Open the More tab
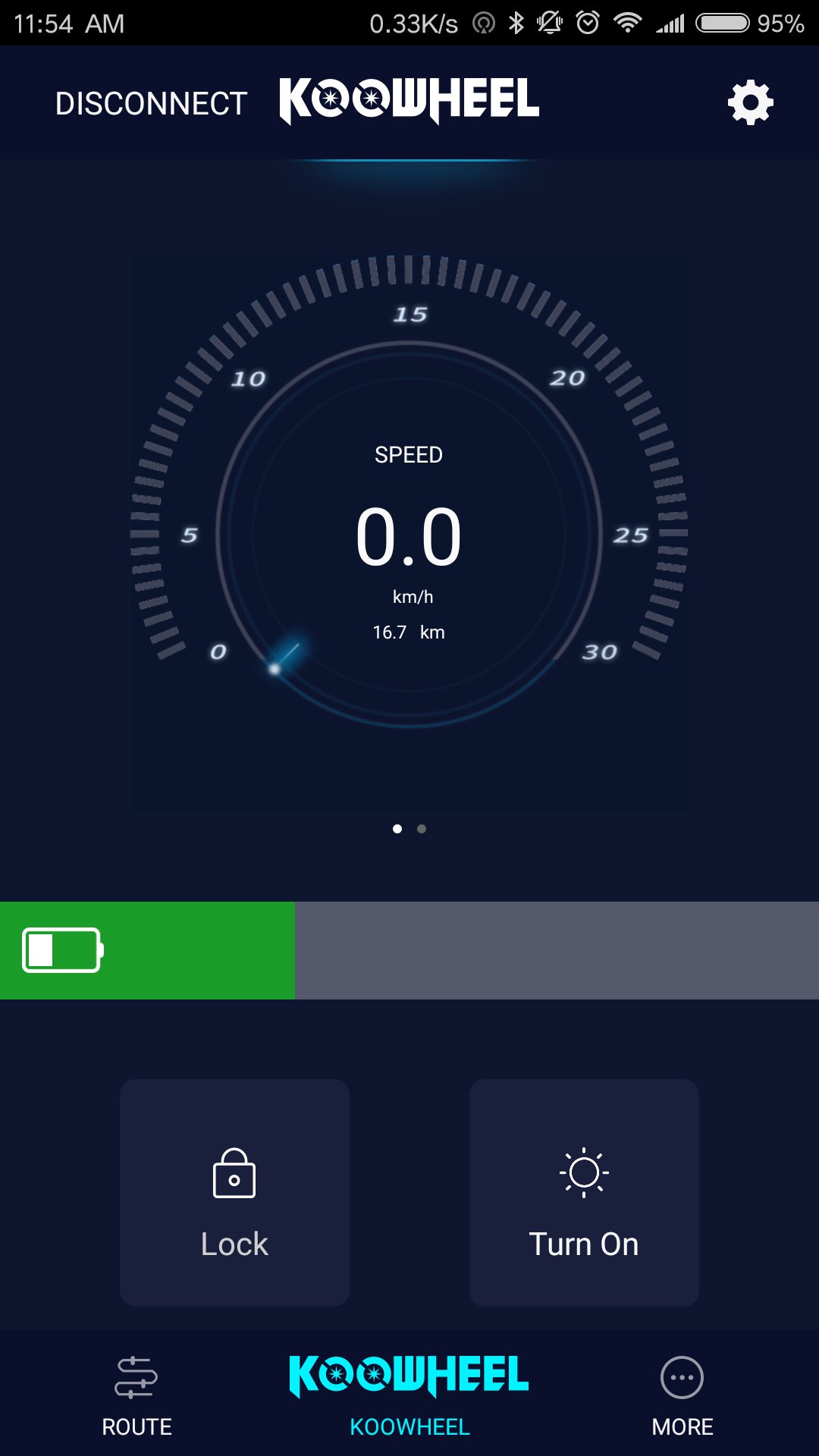The height and width of the screenshot is (1456, 819). (682, 1395)
